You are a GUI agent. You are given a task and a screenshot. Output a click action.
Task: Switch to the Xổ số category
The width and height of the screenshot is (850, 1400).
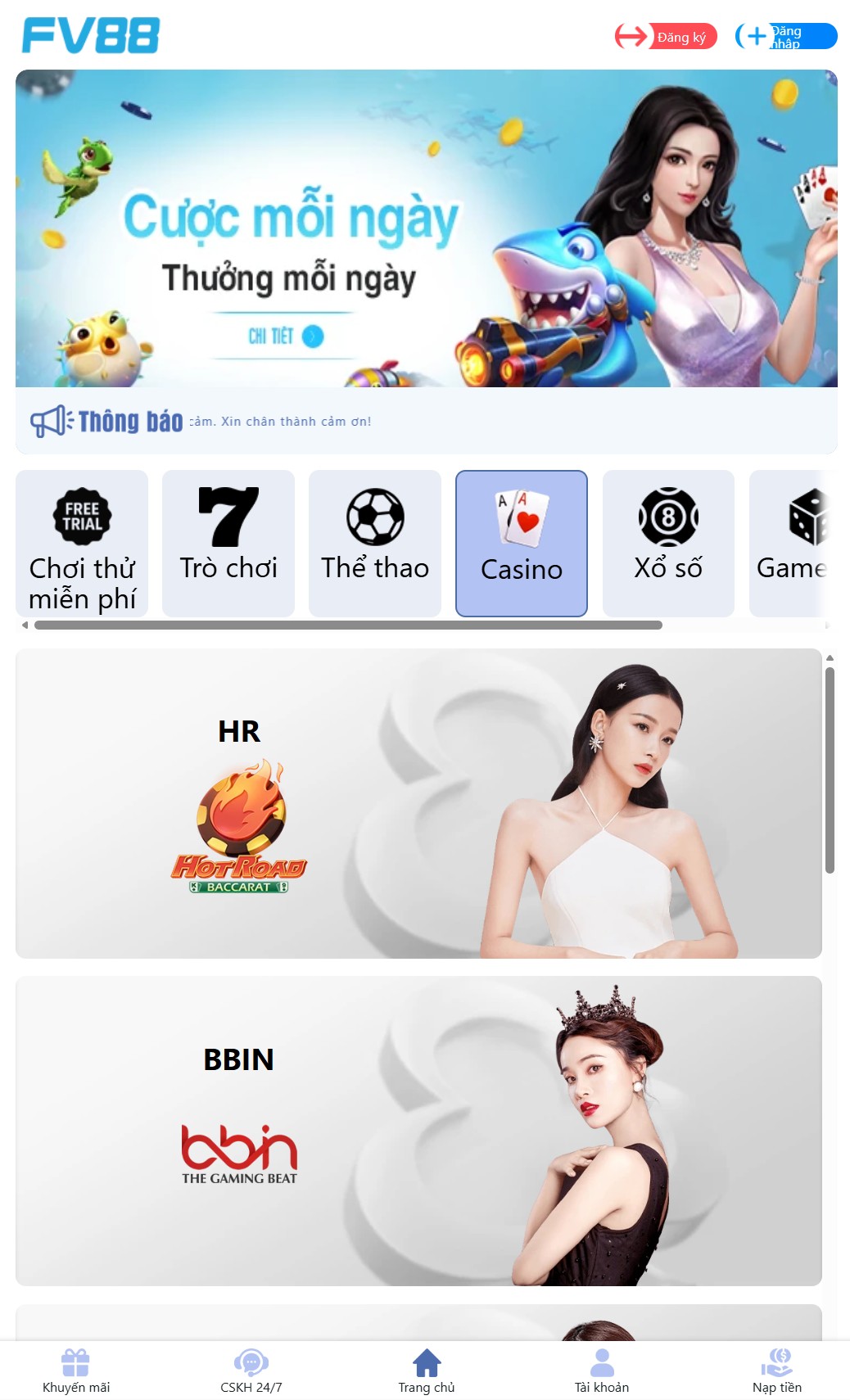point(668,543)
